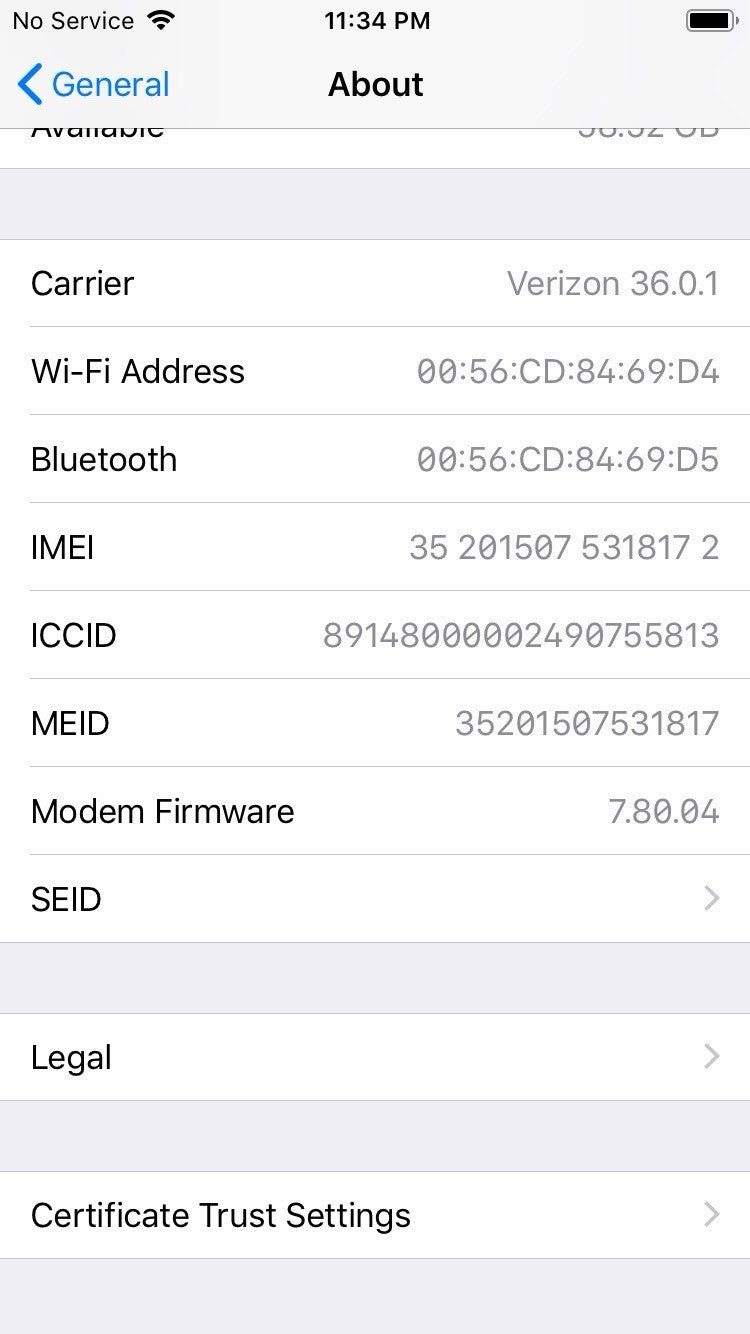Tap the Bluetooth address row
The width and height of the screenshot is (750, 1334).
375,459
